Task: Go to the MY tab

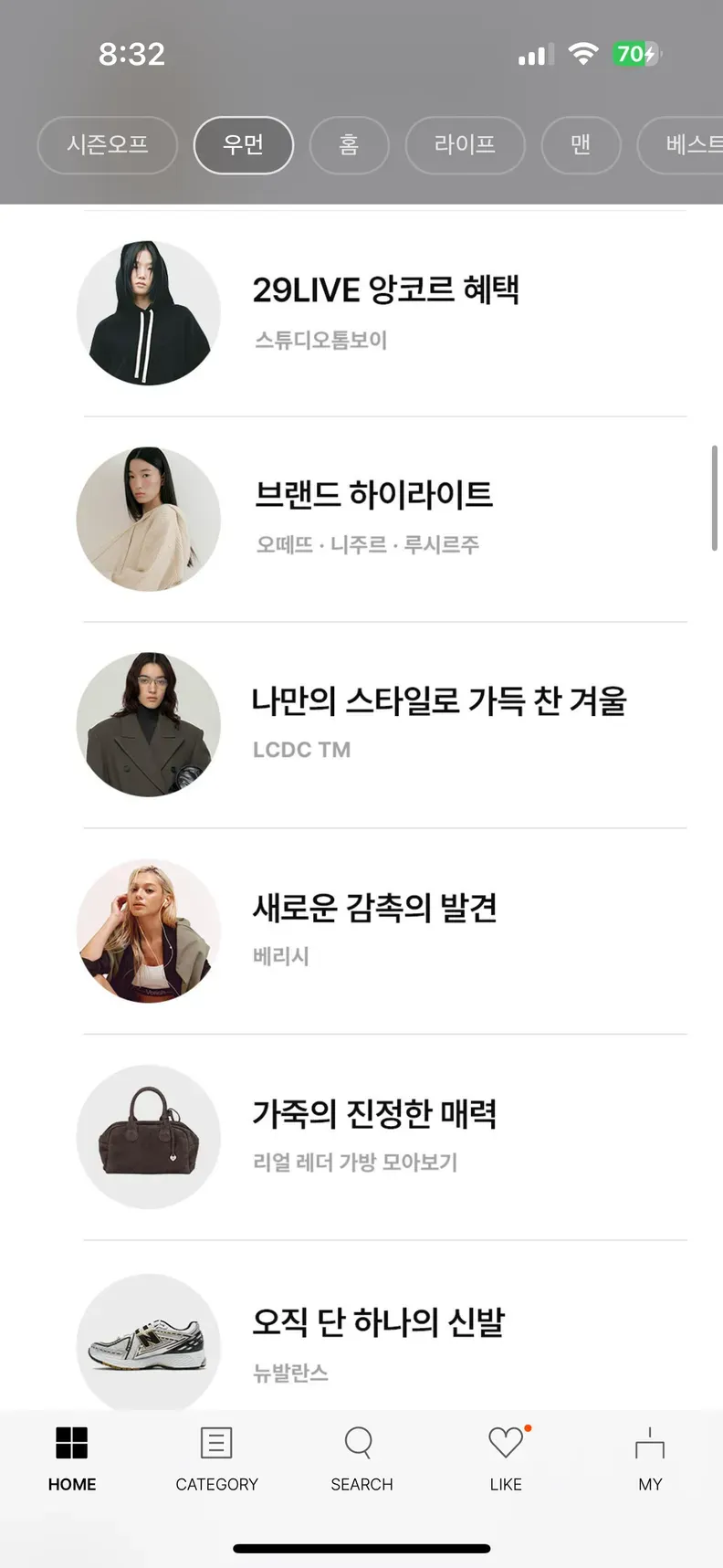Action: point(650,1458)
